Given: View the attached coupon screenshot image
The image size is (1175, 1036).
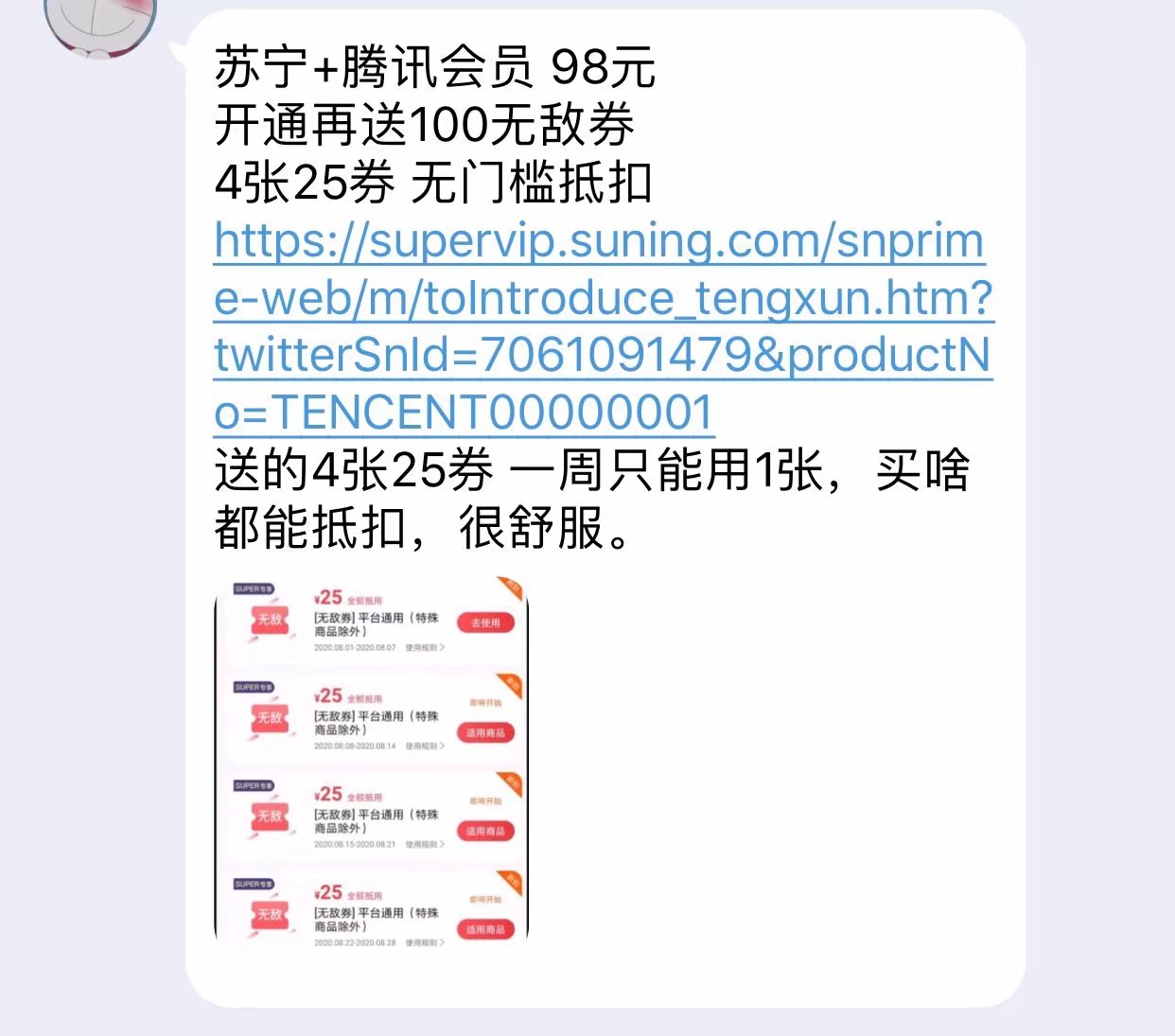Looking at the screenshot, I should (x=371, y=764).
